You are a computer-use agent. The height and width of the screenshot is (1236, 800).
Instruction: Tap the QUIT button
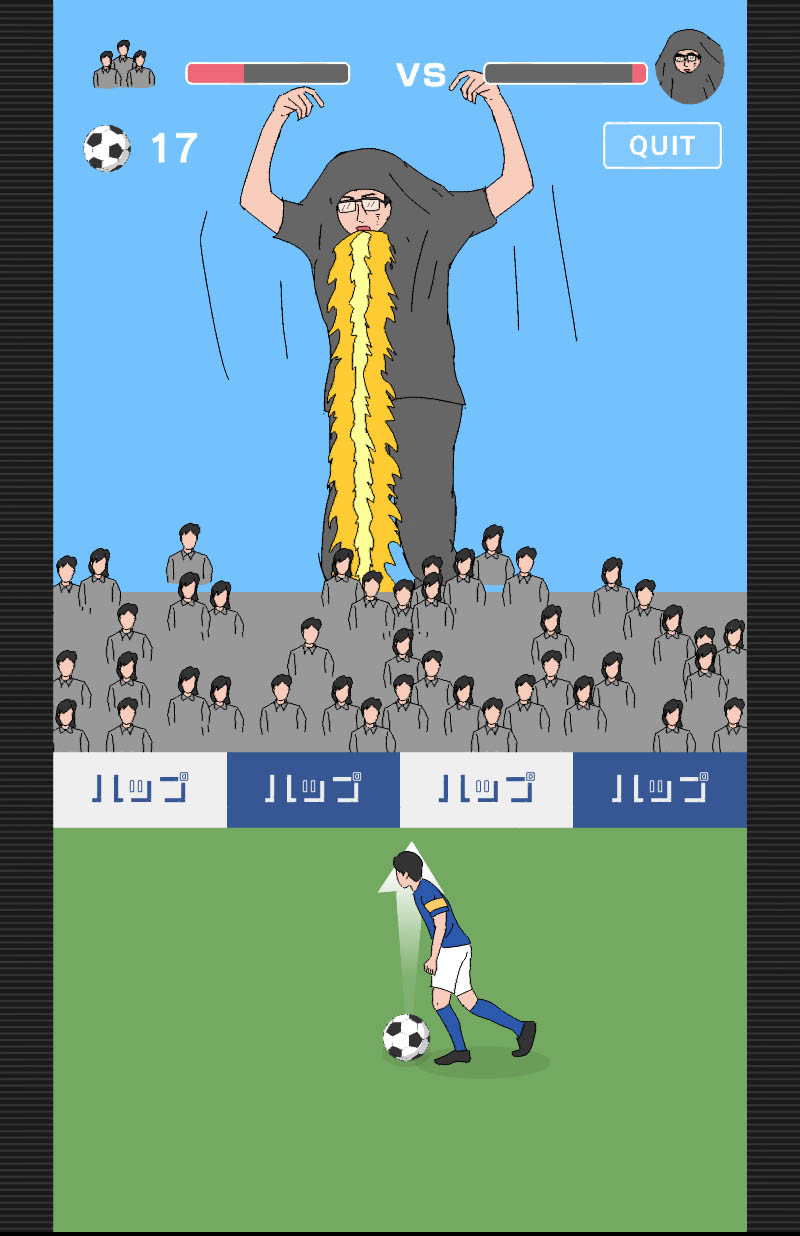pyautogui.click(x=662, y=146)
